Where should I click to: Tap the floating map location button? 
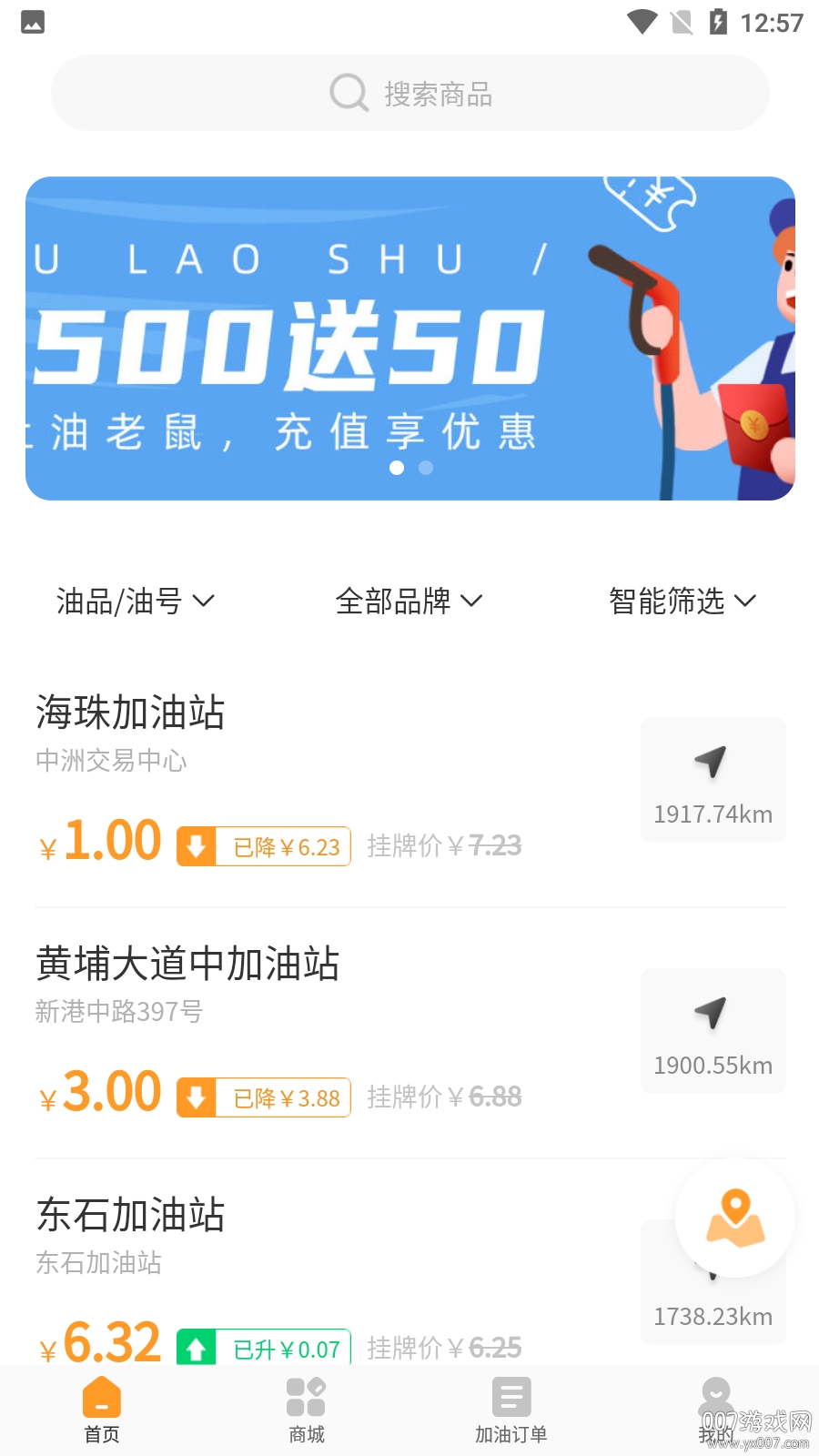pyautogui.click(x=735, y=1218)
